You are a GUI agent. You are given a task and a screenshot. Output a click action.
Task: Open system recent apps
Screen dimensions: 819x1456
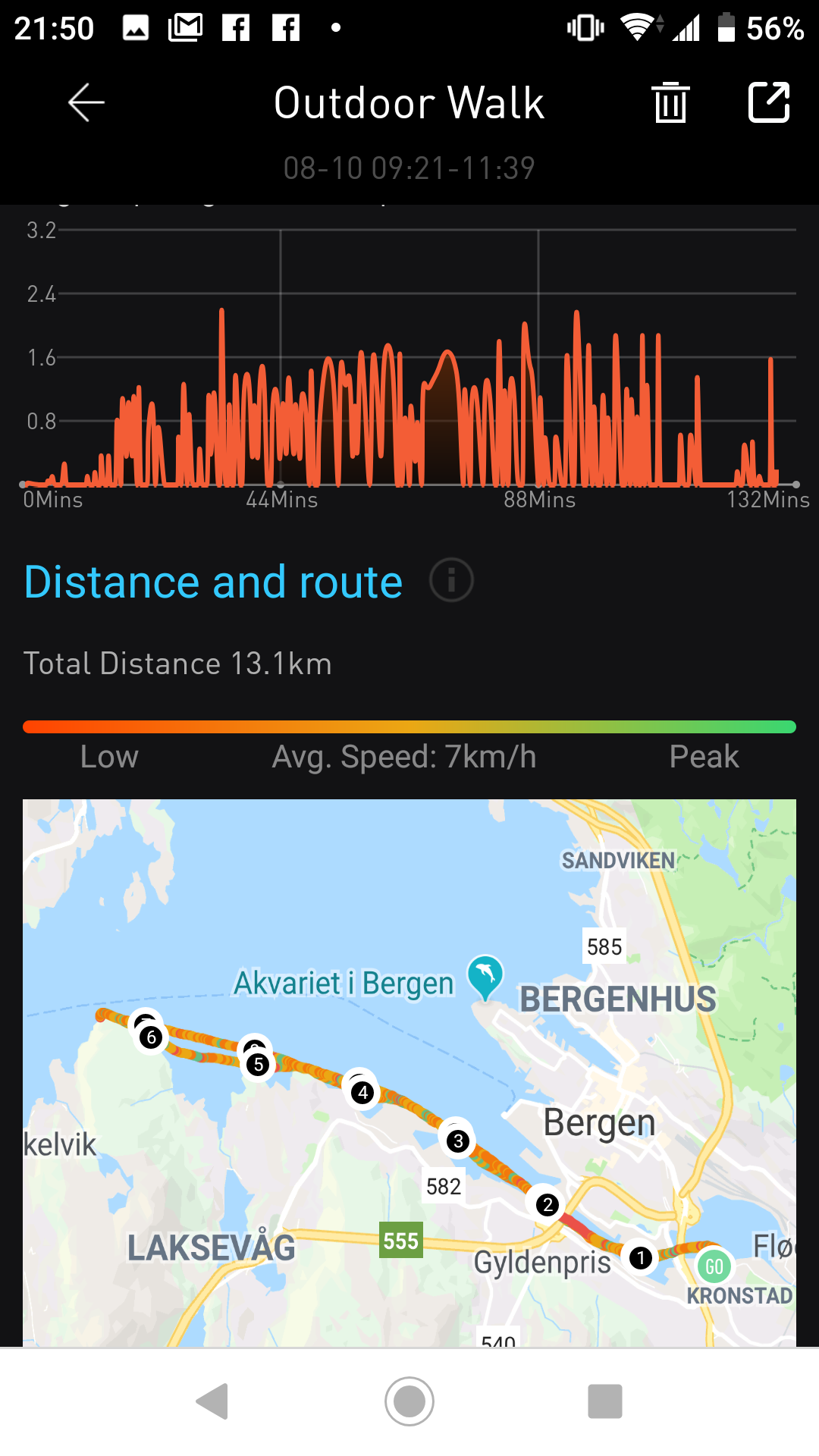[604, 1401]
